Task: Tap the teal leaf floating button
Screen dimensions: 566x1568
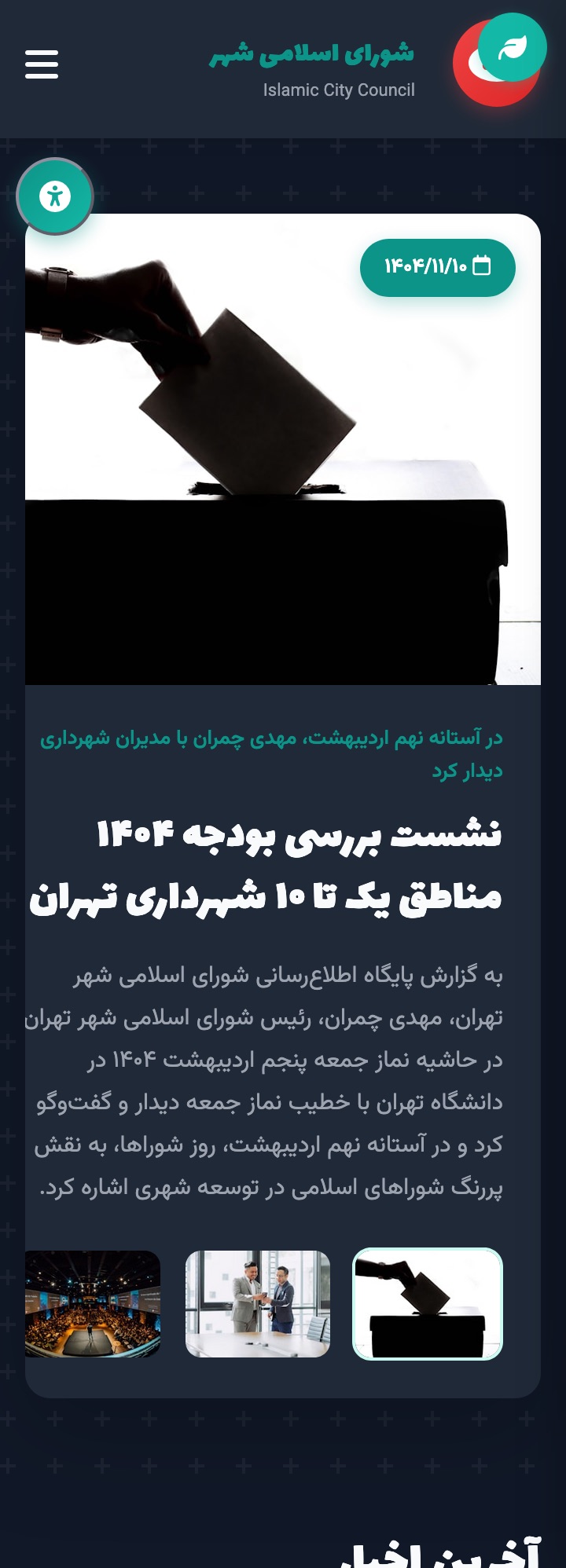Action: pos(513,47)
